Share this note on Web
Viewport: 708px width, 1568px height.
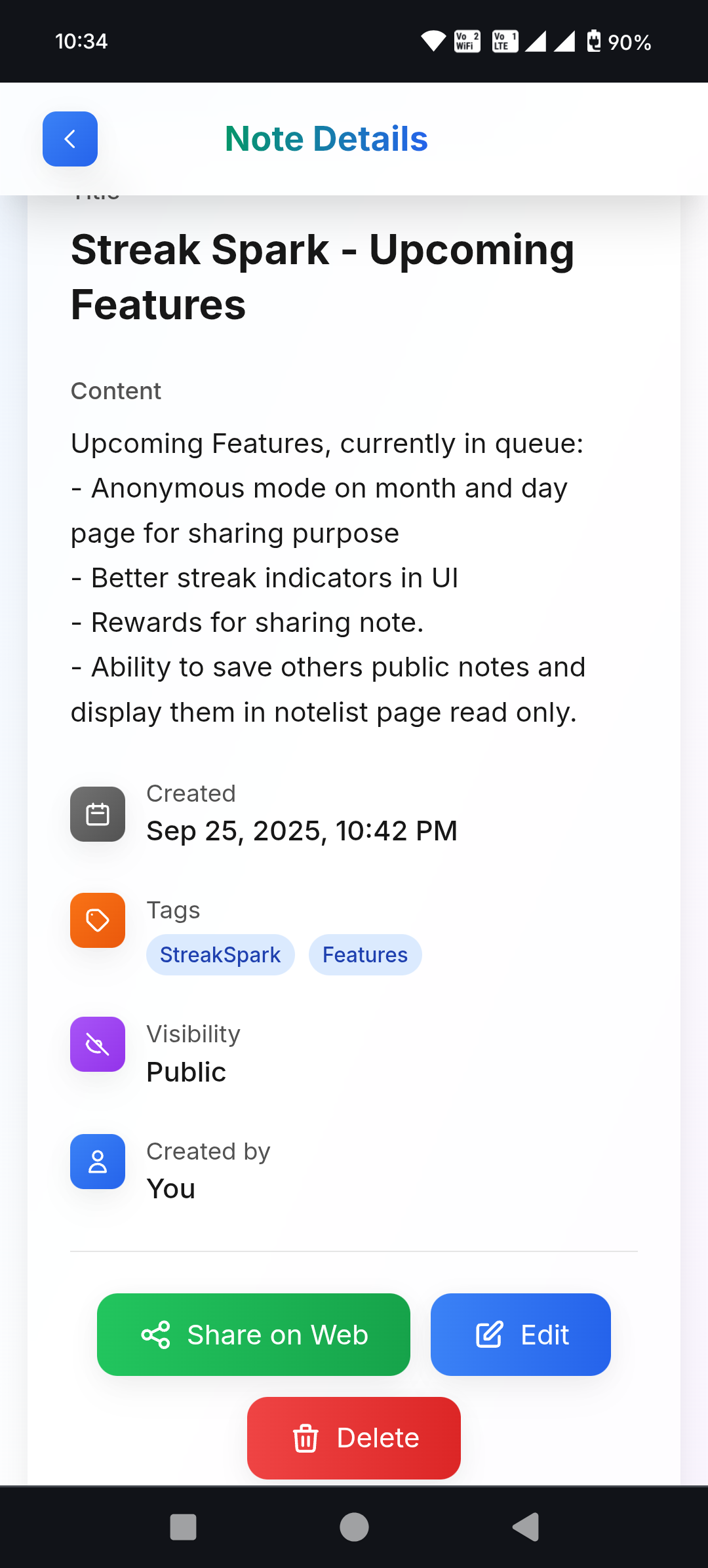[x=254, y=1335]
